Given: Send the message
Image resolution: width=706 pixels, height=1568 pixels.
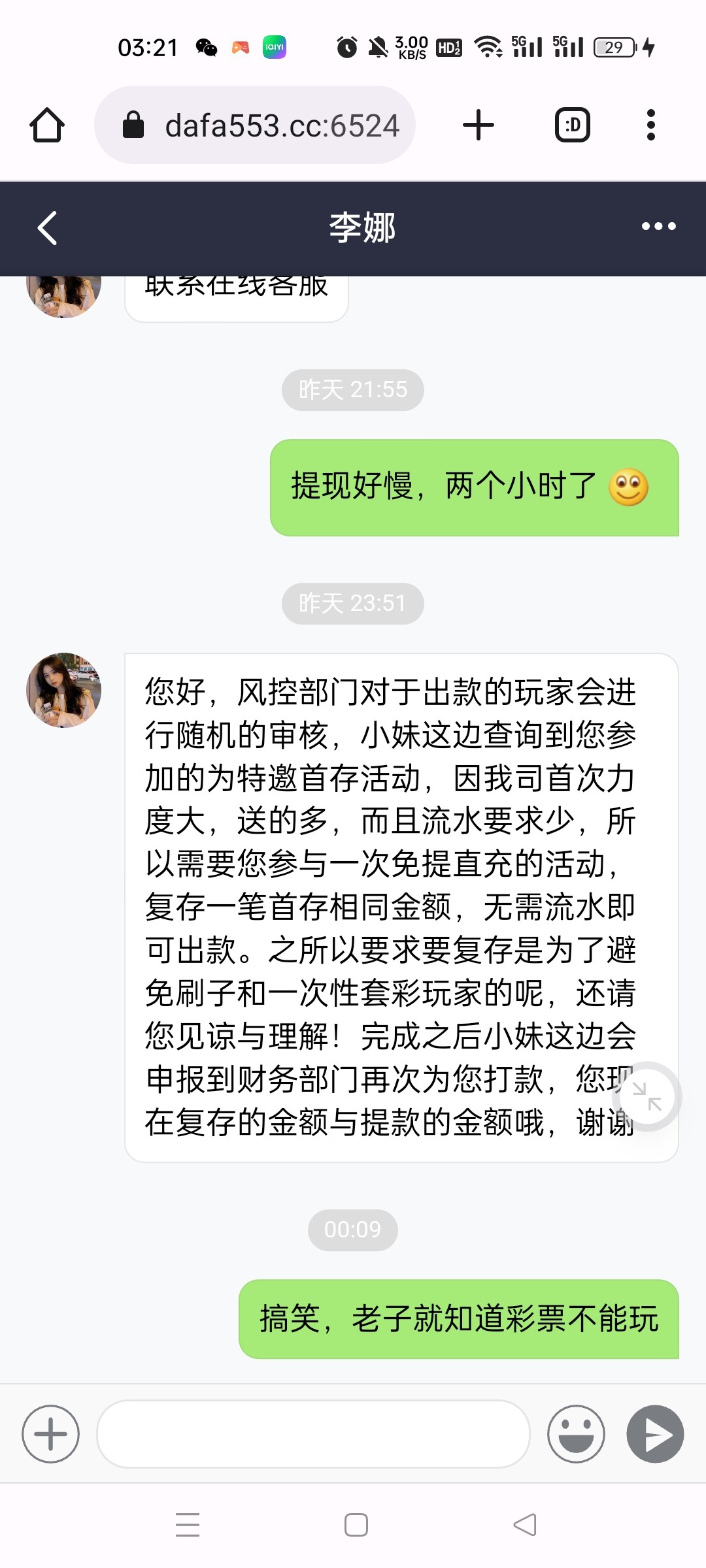Looking at the screenshot, I should click(655, 1434).
